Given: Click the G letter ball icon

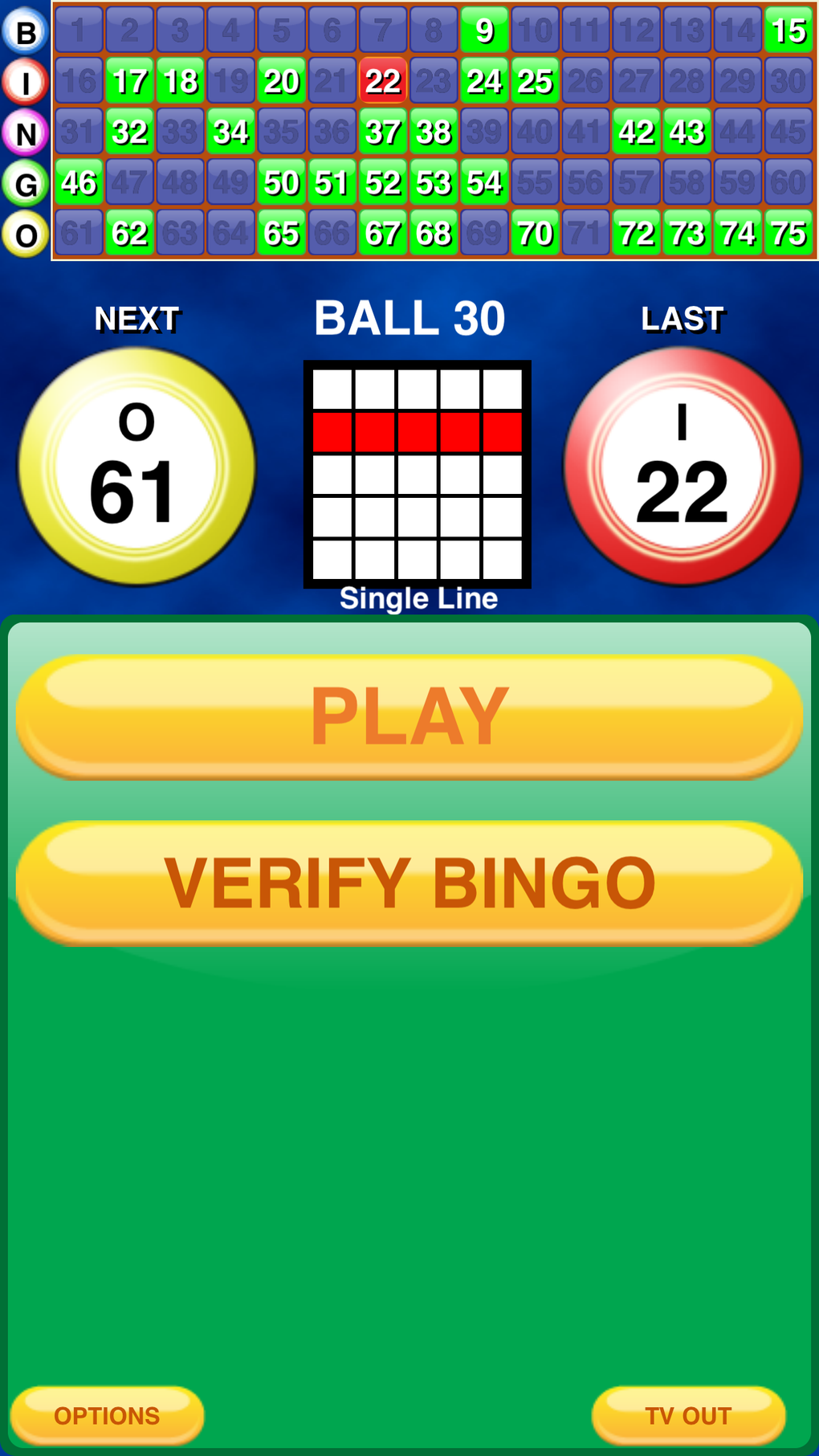Looking at the screenshot, I should click(x=23, y=183).
